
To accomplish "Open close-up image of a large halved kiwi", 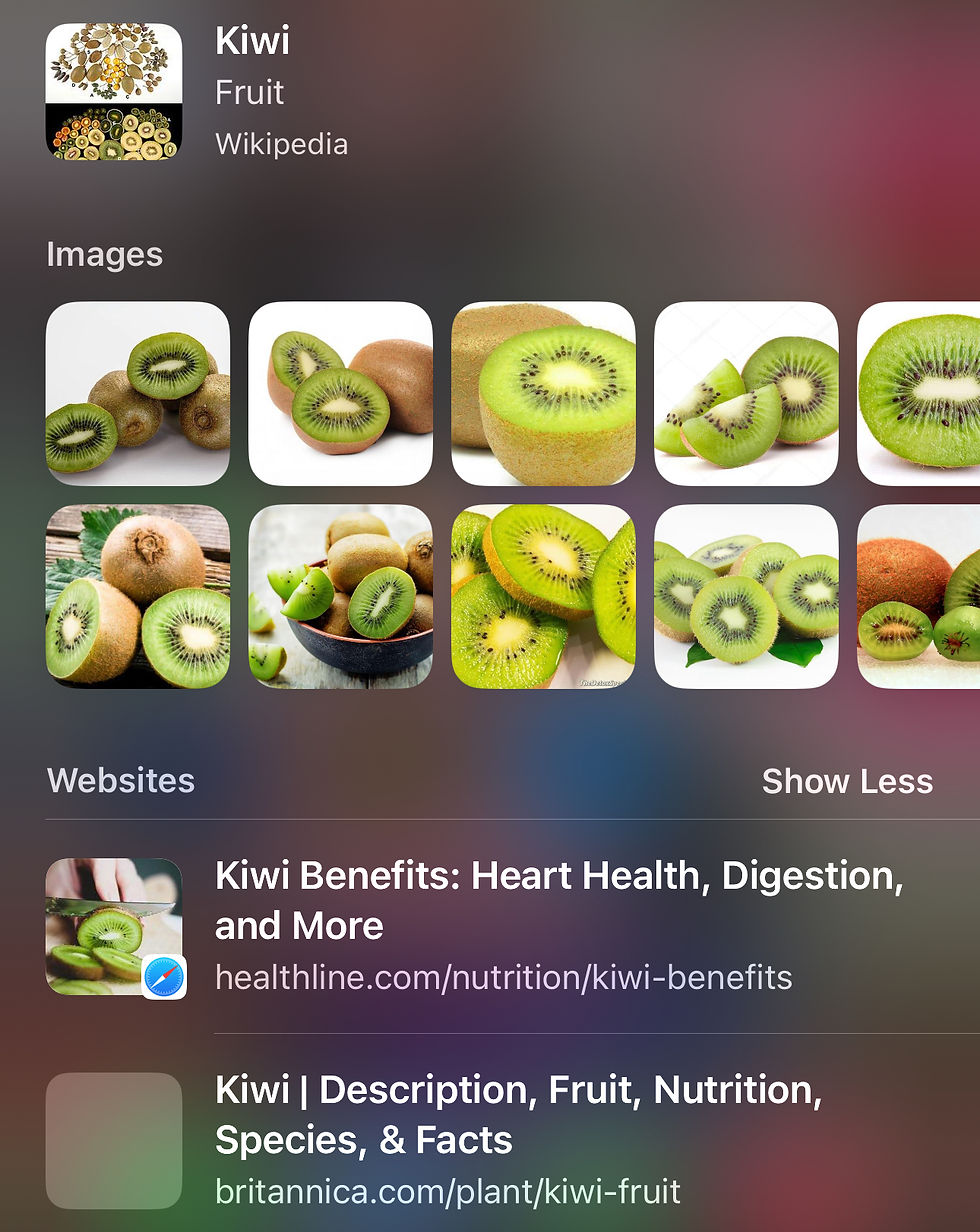I will click(543, 393).
